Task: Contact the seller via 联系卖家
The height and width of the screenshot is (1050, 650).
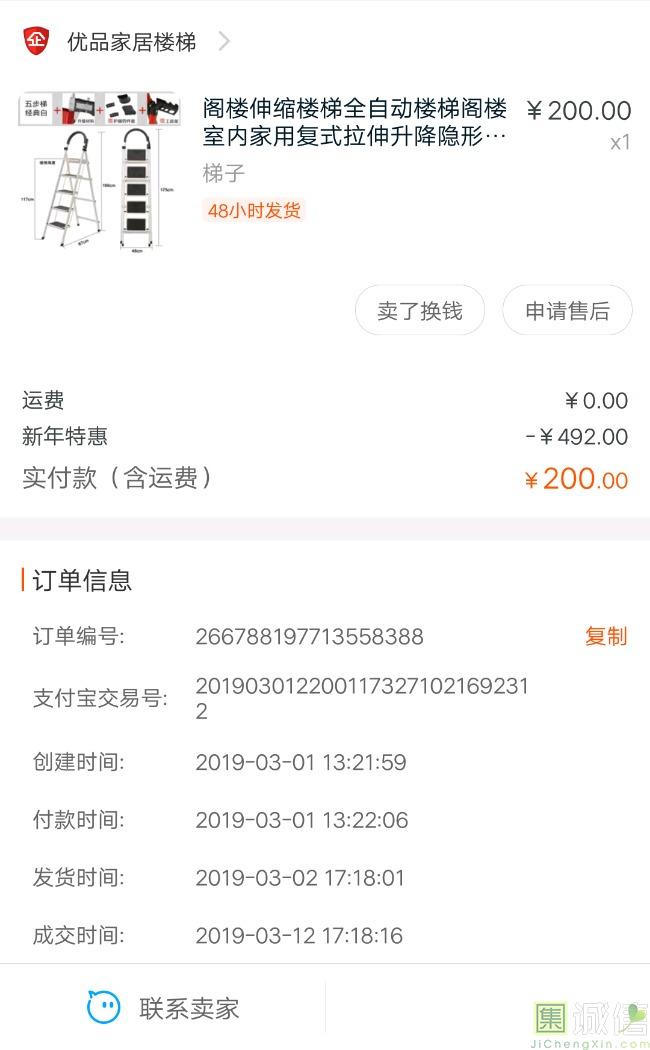Action: coord(163,1008)
